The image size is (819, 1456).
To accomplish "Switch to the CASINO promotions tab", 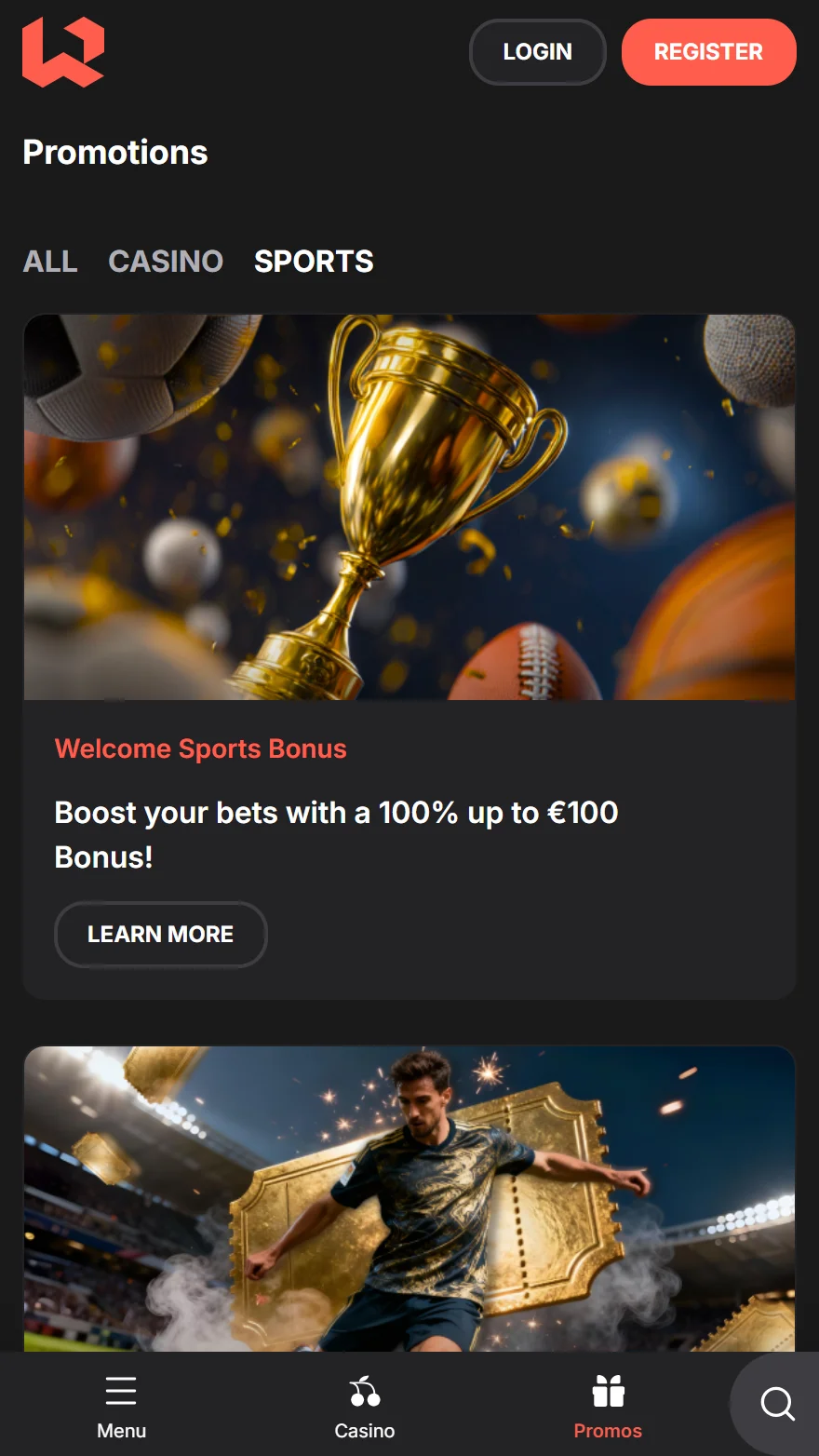I will (166, 262).
